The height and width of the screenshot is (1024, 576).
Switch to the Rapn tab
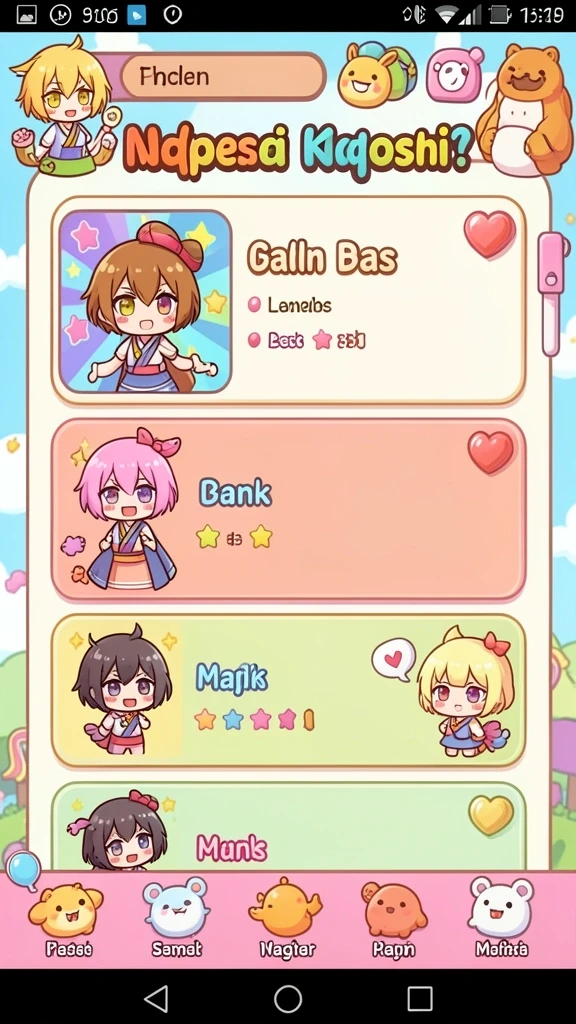click(x=394, y=918)
